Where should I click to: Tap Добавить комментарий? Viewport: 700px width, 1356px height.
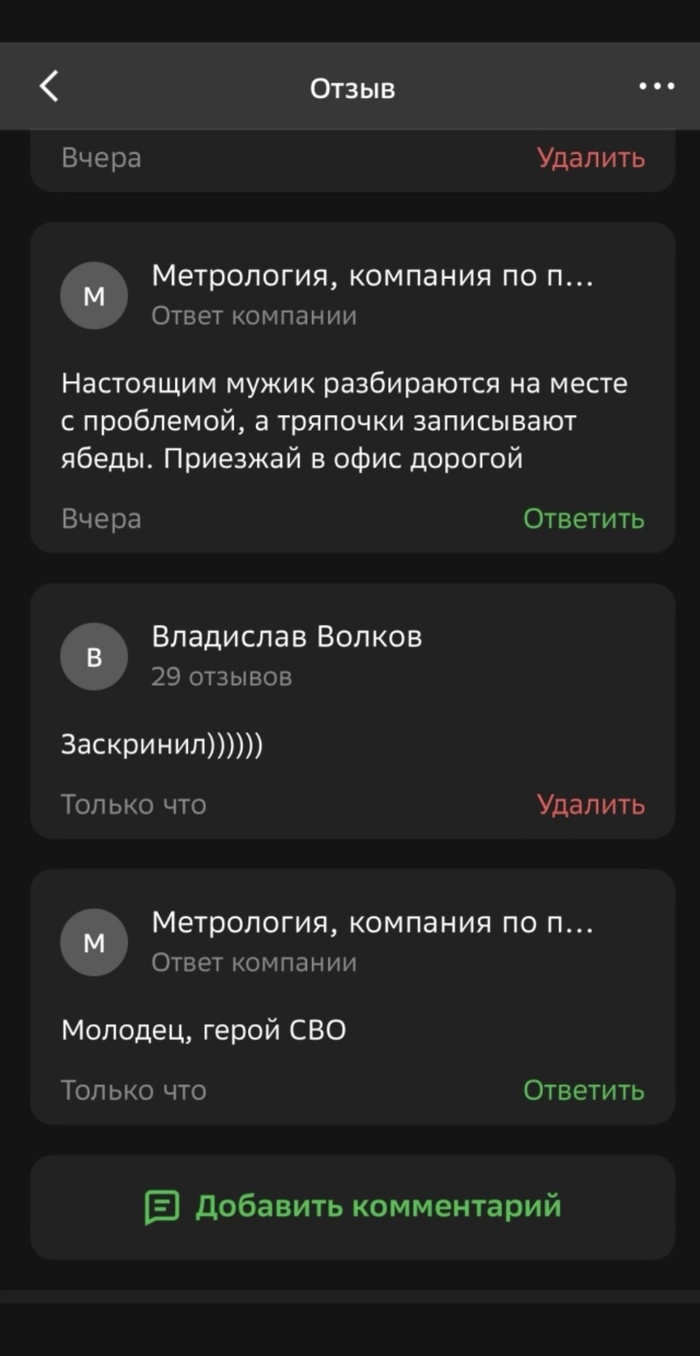(352, 1207)
